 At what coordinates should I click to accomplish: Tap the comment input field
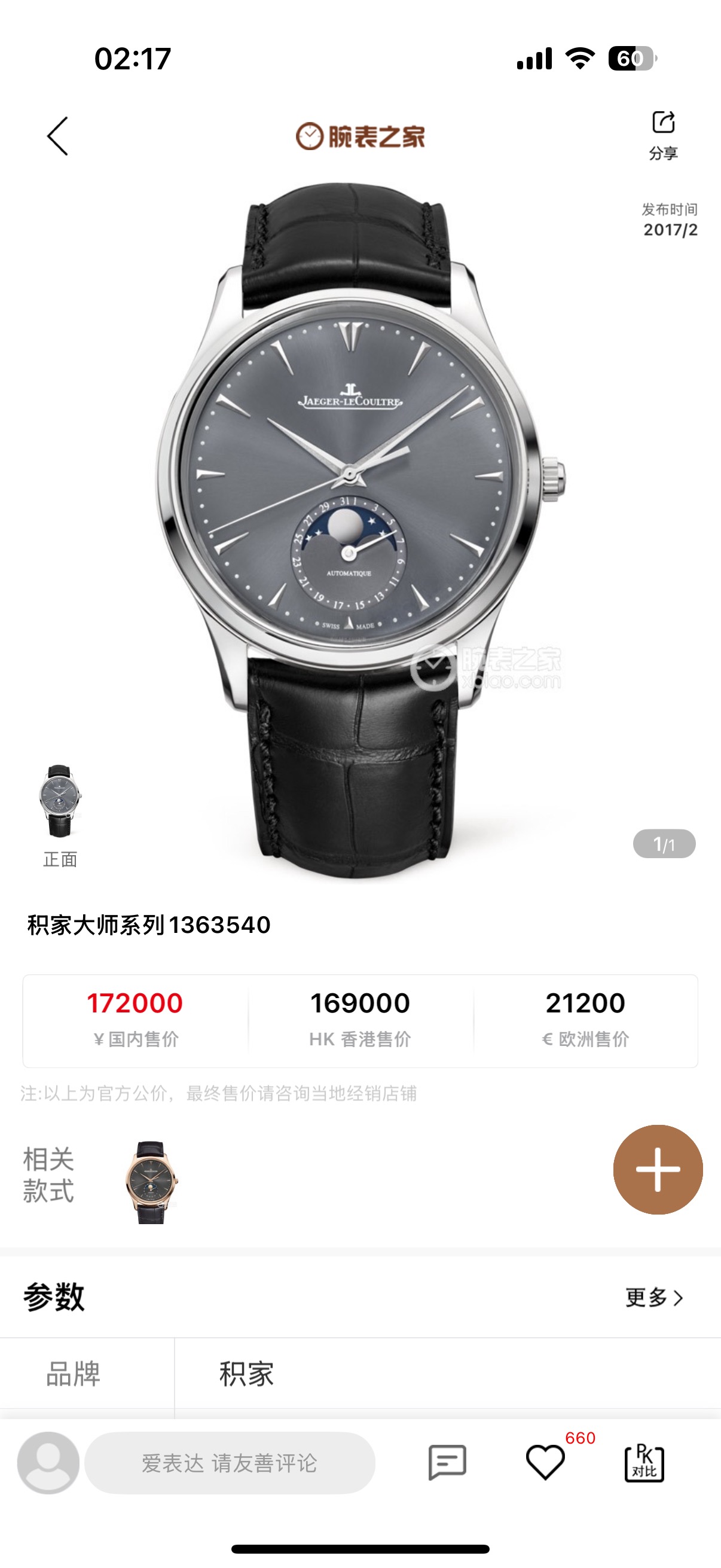tap(230, 1463)
